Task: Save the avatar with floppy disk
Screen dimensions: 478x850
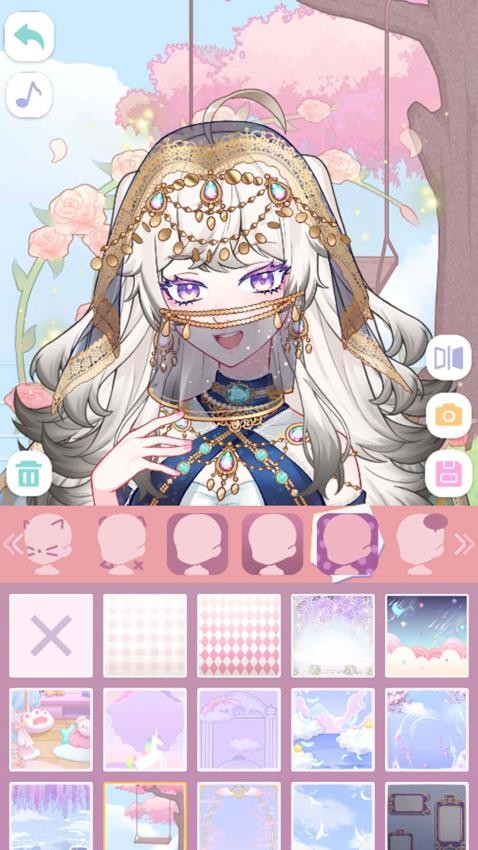Action: click(x=448, y=473)
